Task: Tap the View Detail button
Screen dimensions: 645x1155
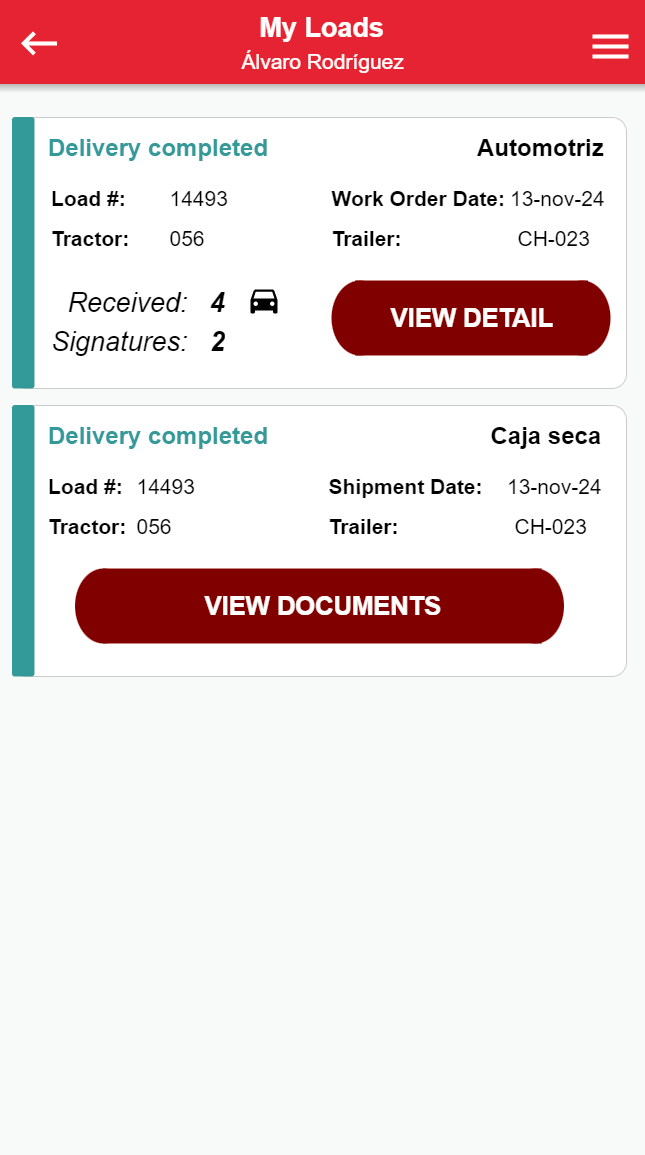Action: [471, 318]
